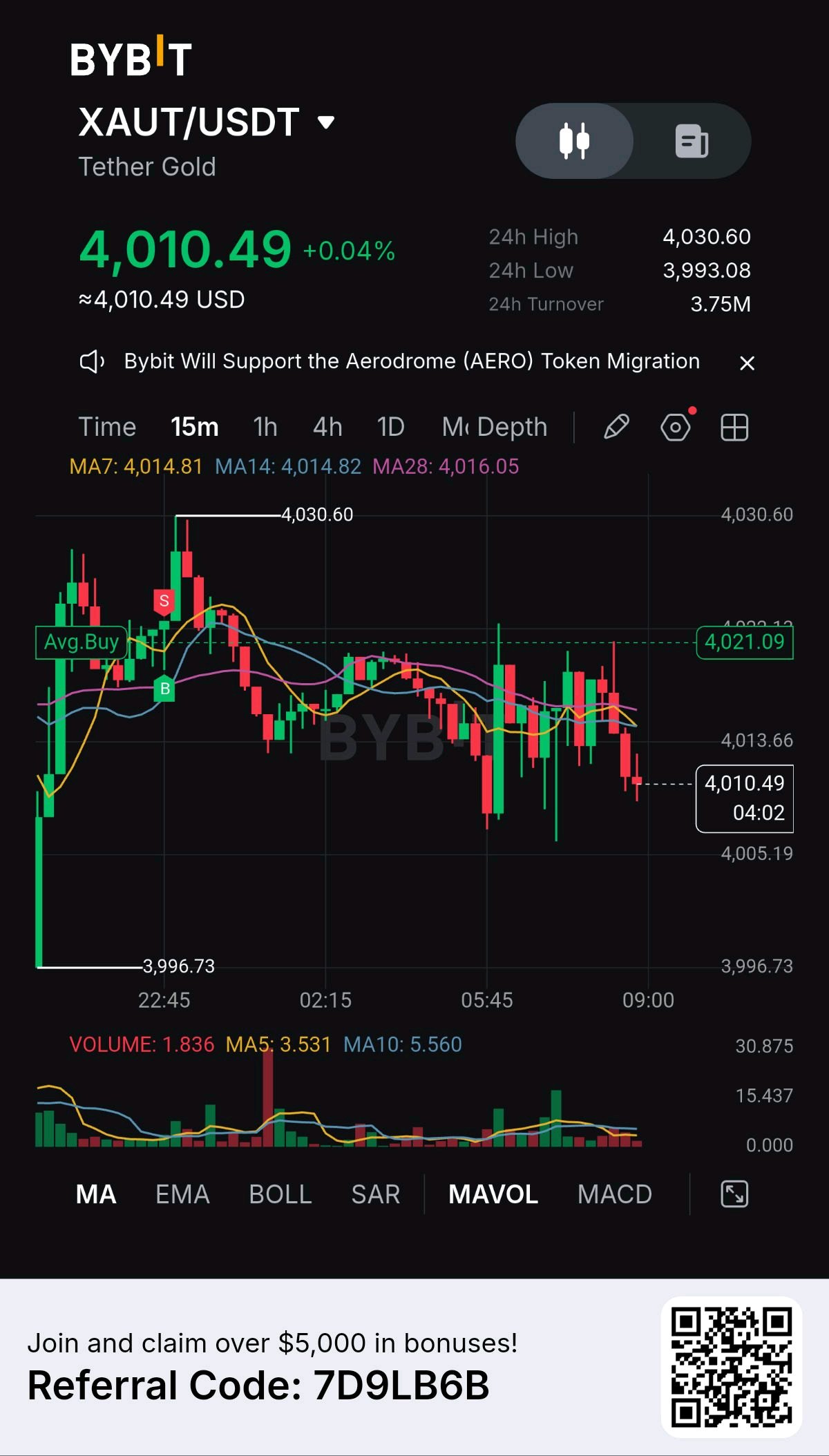Screen dimensions: 829x1456
Task: Select the 15m chart interval
Action: tap(195, 427)
